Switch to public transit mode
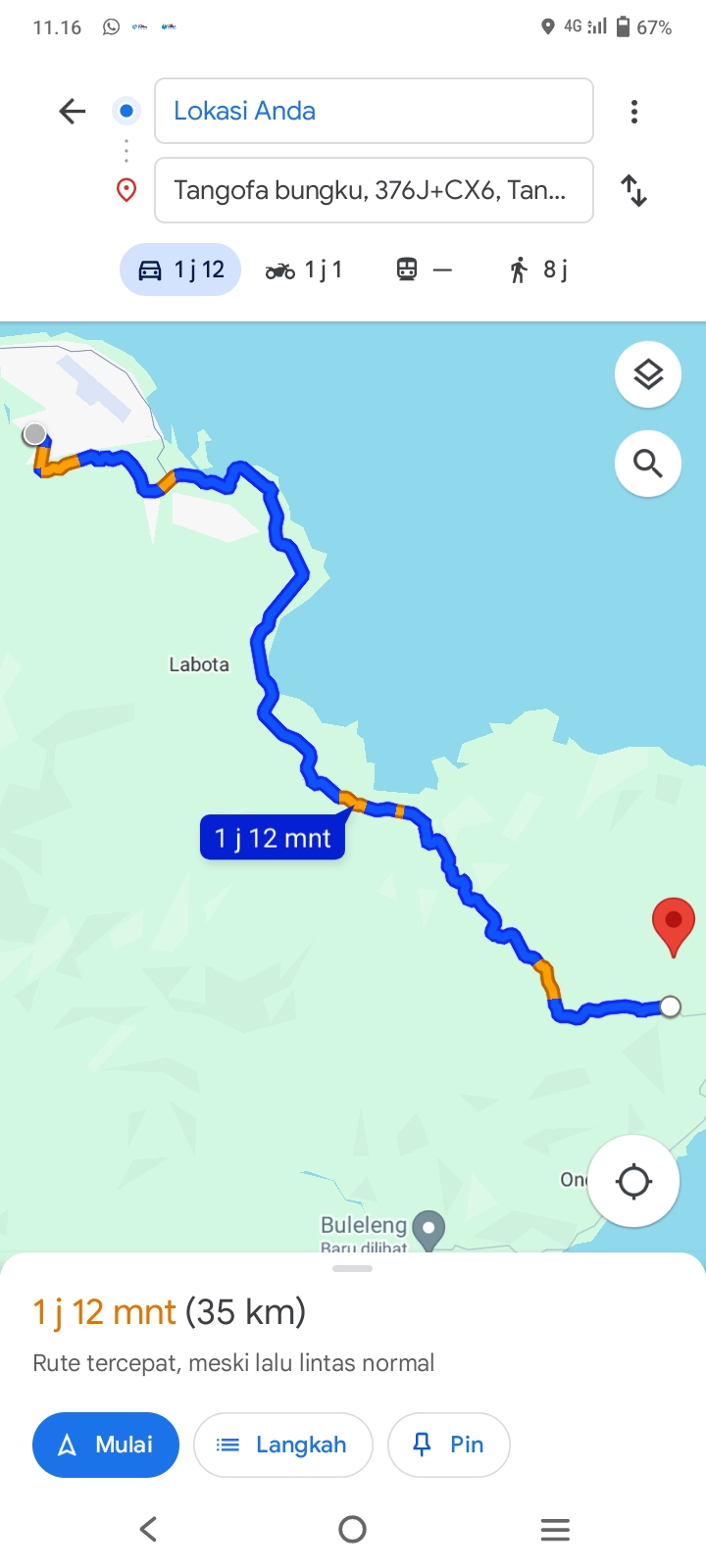The image size is (706, 1568). [424, 269]
